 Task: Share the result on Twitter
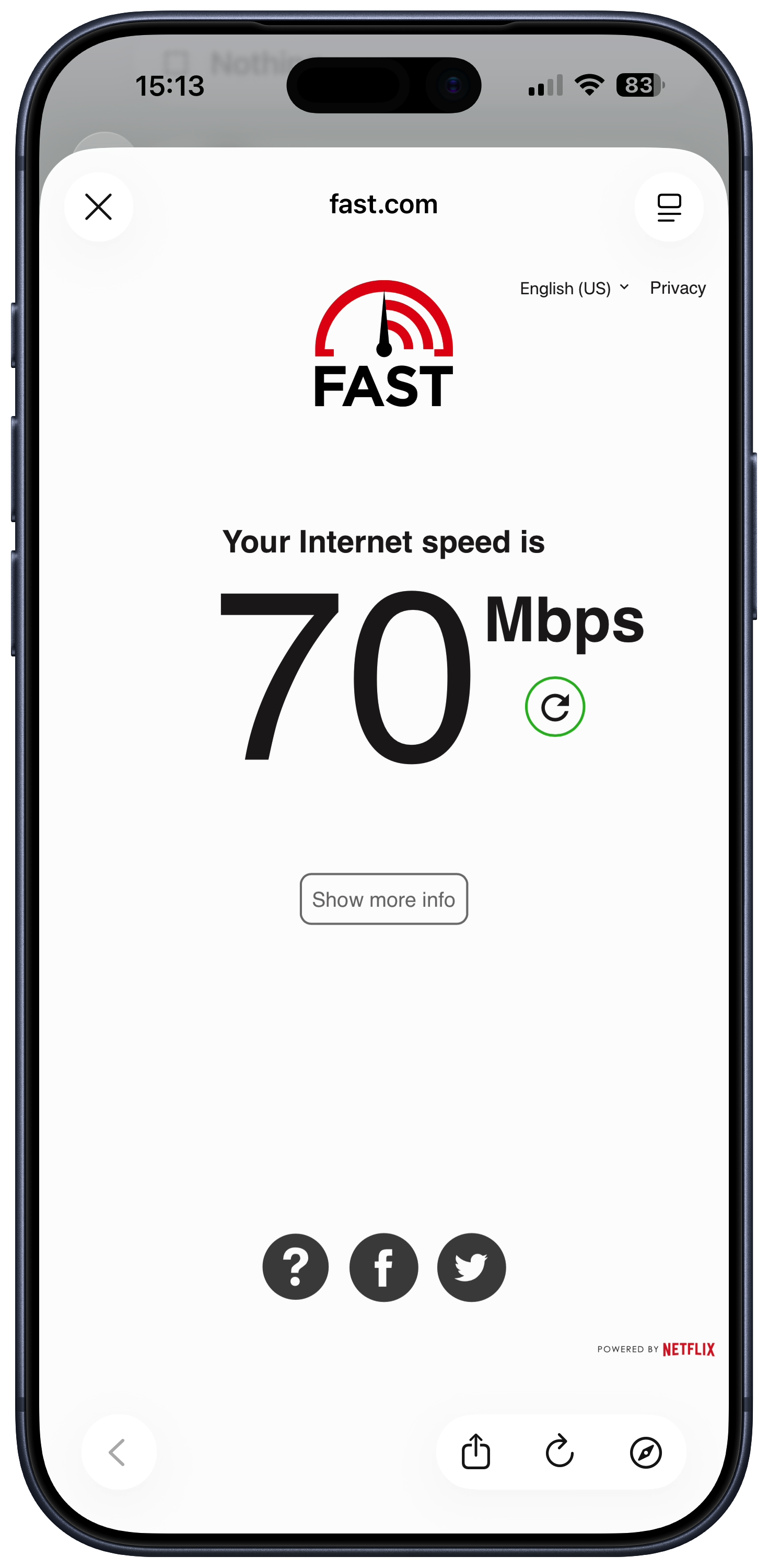[471, 1267]
